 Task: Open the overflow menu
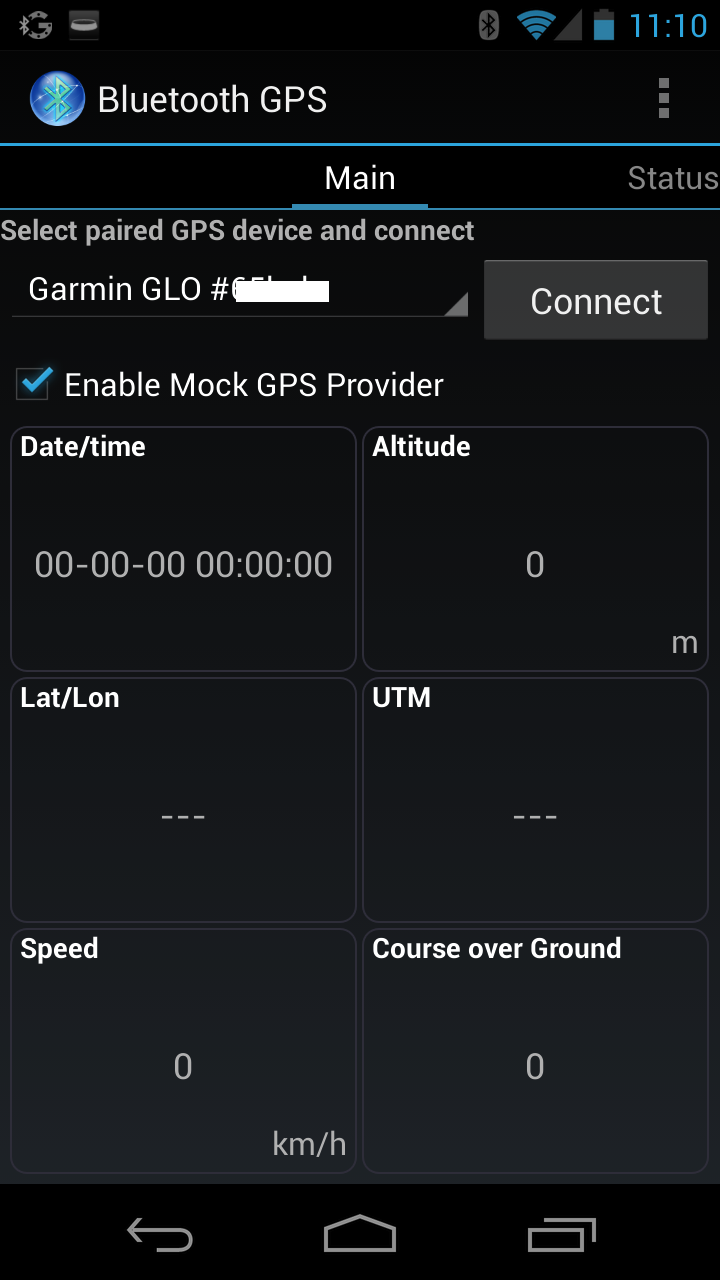coord(663,99)
